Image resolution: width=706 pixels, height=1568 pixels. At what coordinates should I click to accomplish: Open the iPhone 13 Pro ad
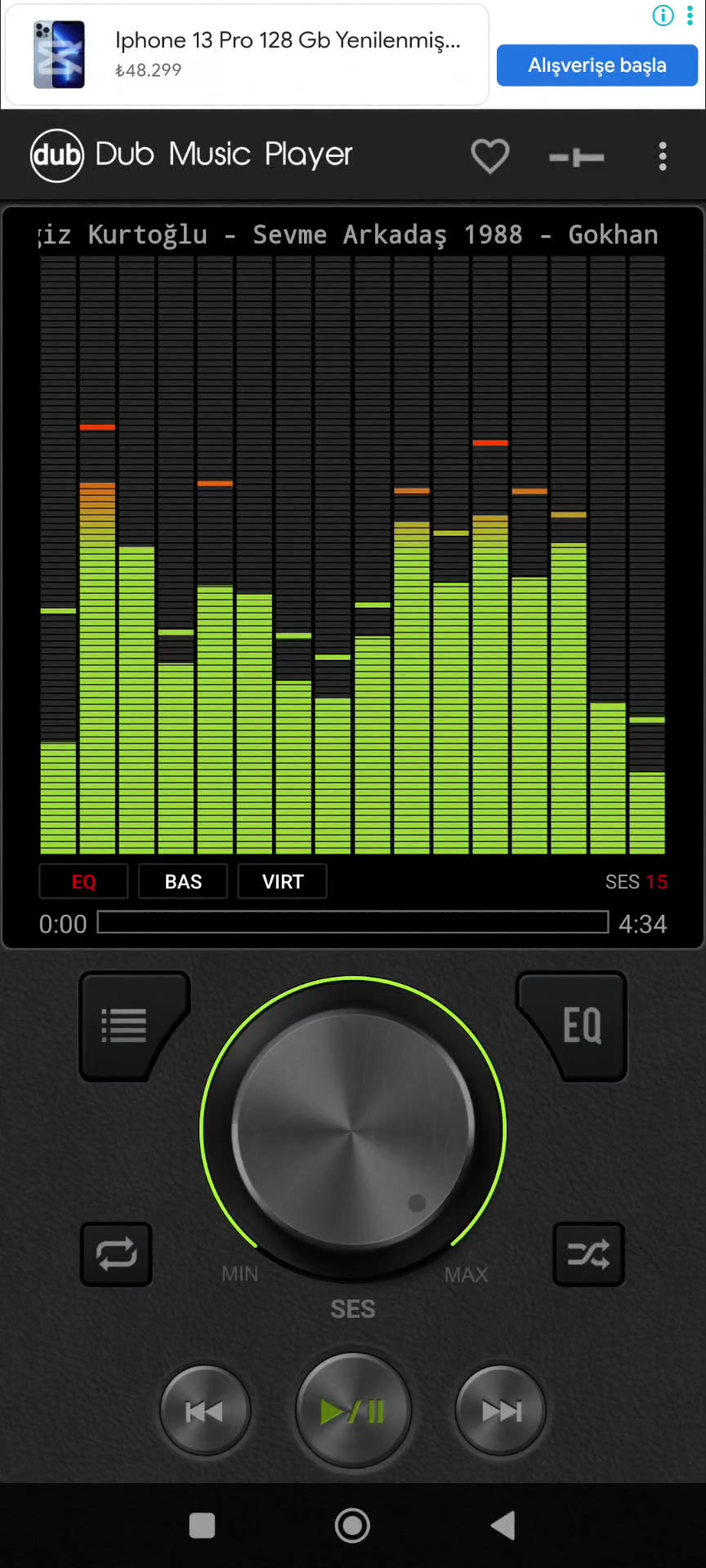[247, 55]
